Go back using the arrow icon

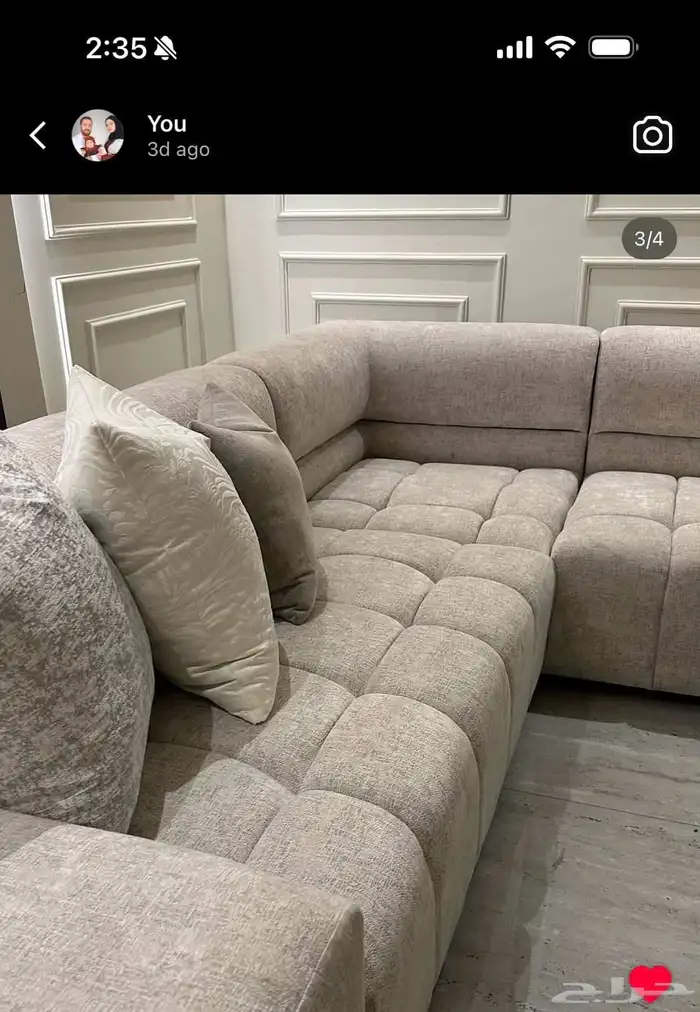pyautogui.click(x=38, y=136)
